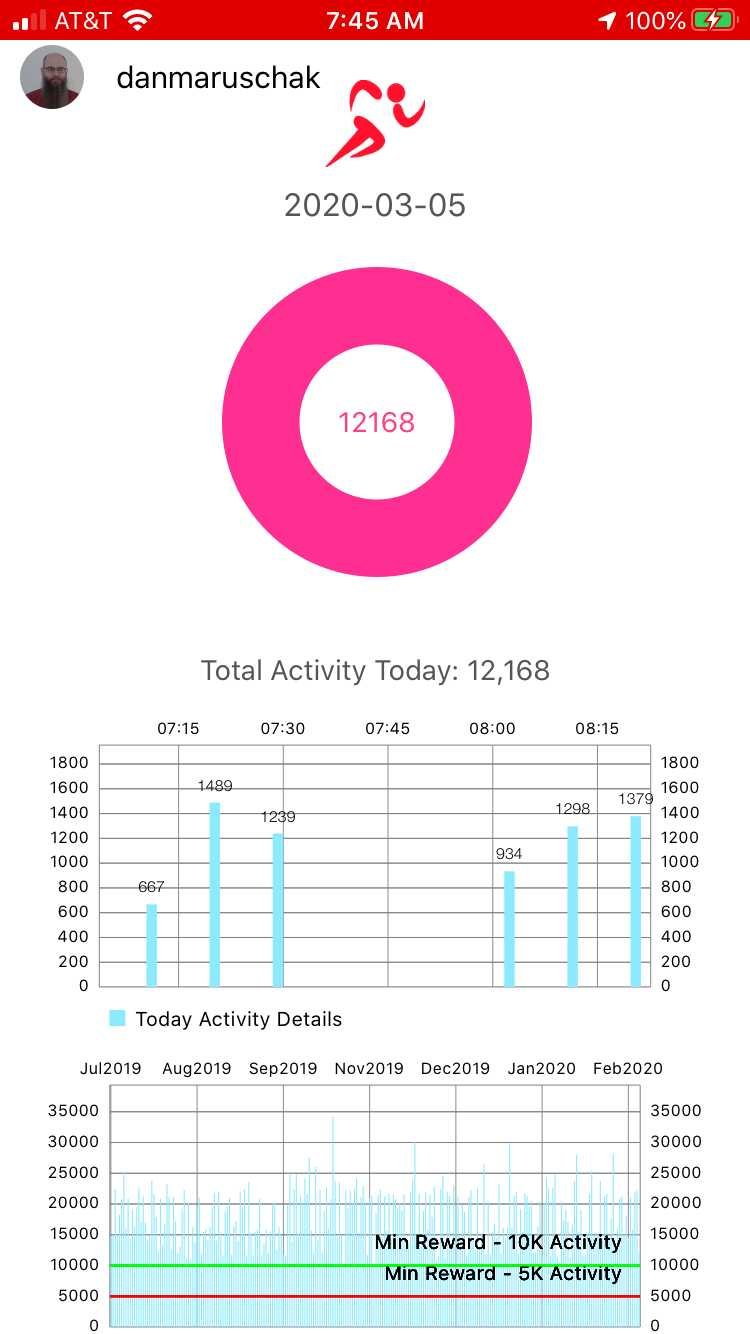The height and width of the screenshot is (1334, 750).
Task: Open danmaruschak's profile picture
Action: pyautogui.click(x=52, y=77)
